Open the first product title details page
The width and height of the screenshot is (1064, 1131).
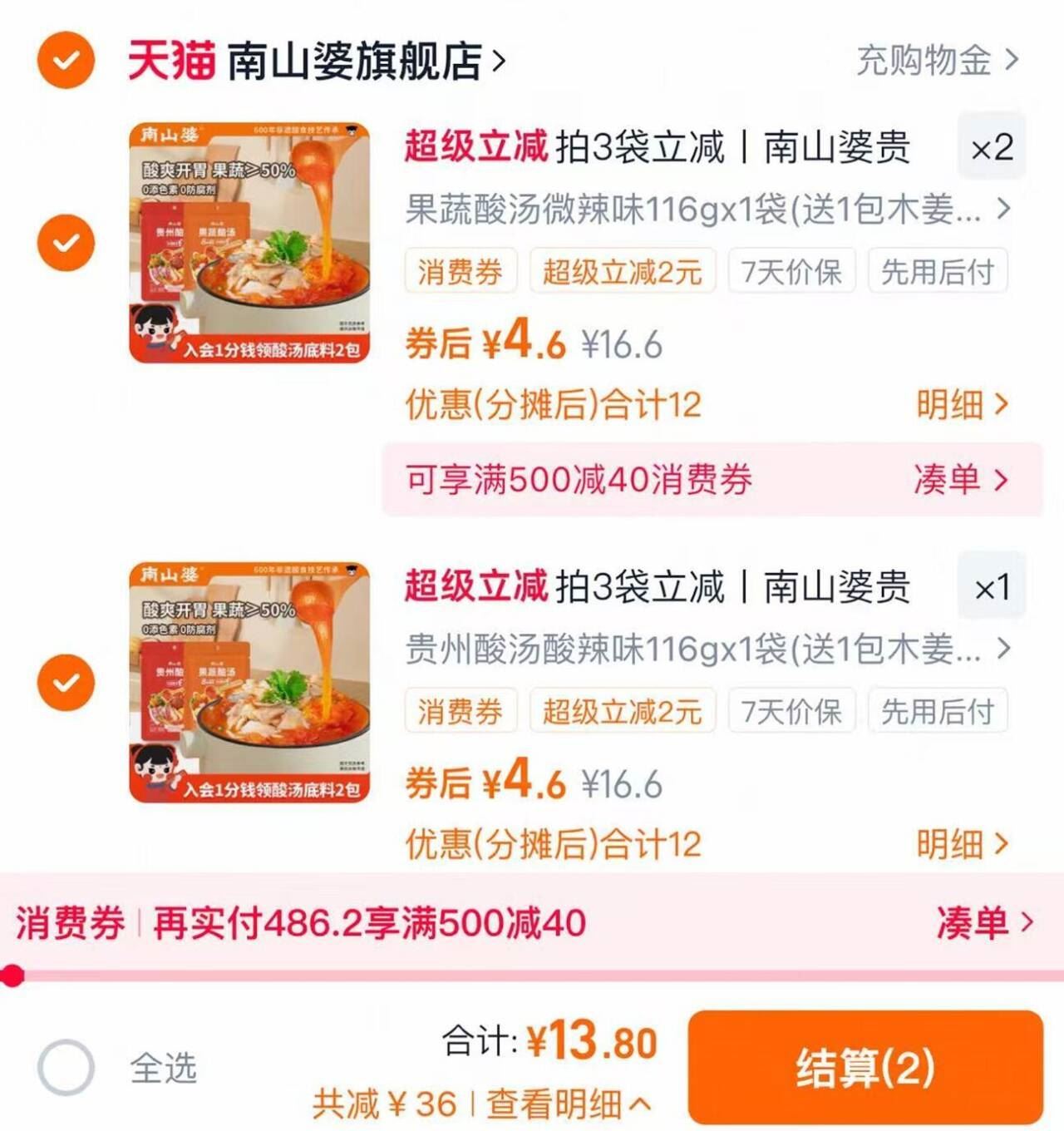(x=657, y=146)
